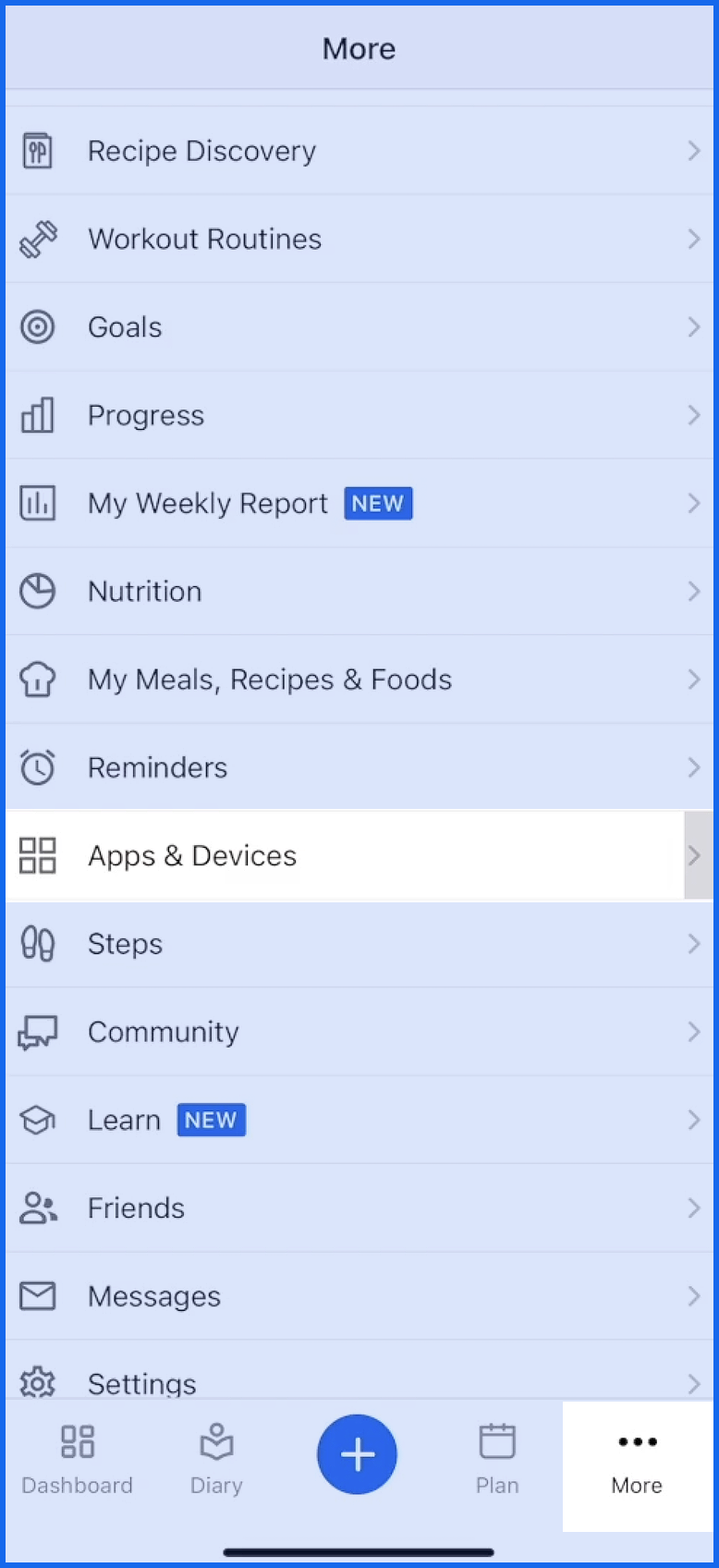719x1568 pixels.
Task: View Friends list
Action: coord(136,1208)
